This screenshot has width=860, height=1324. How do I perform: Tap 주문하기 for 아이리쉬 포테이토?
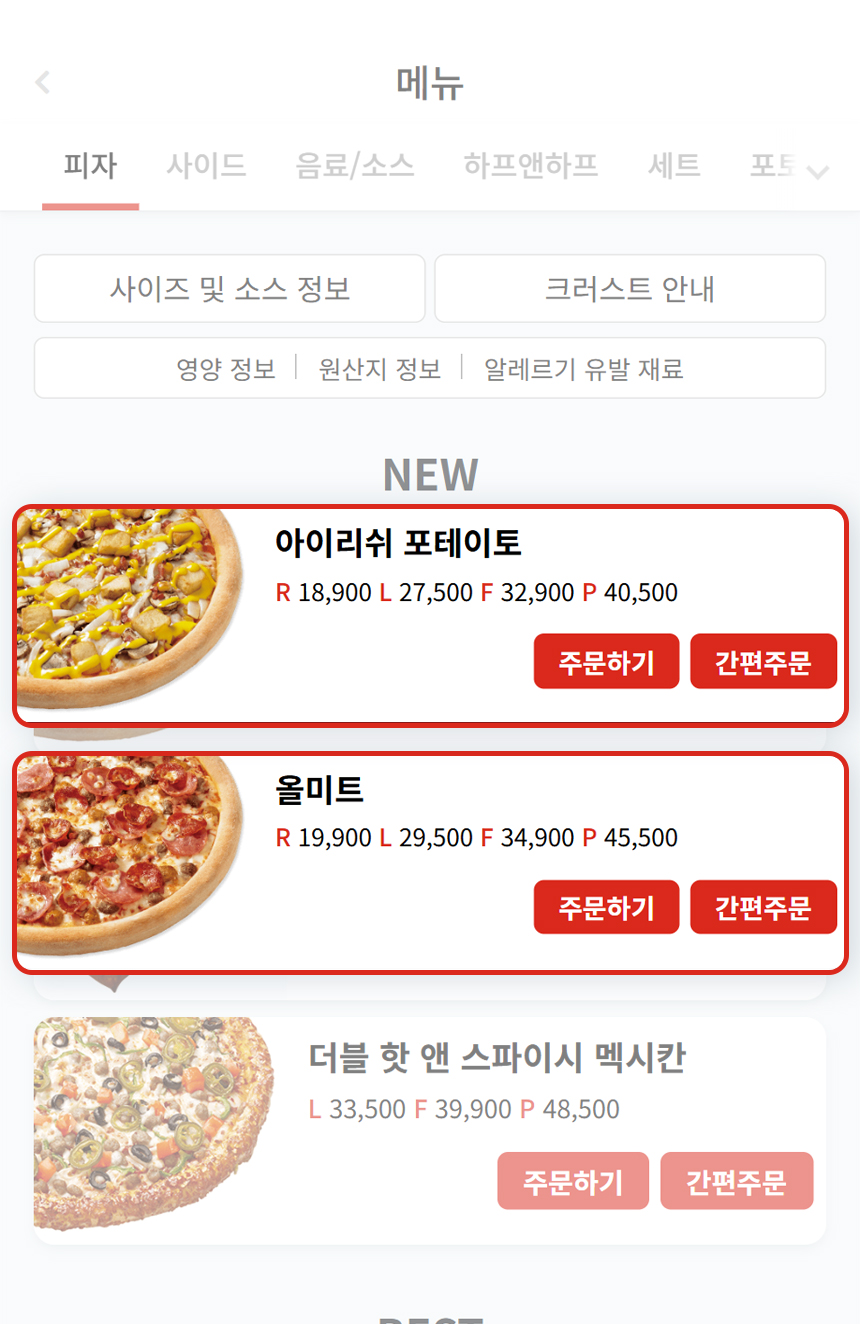606,662
